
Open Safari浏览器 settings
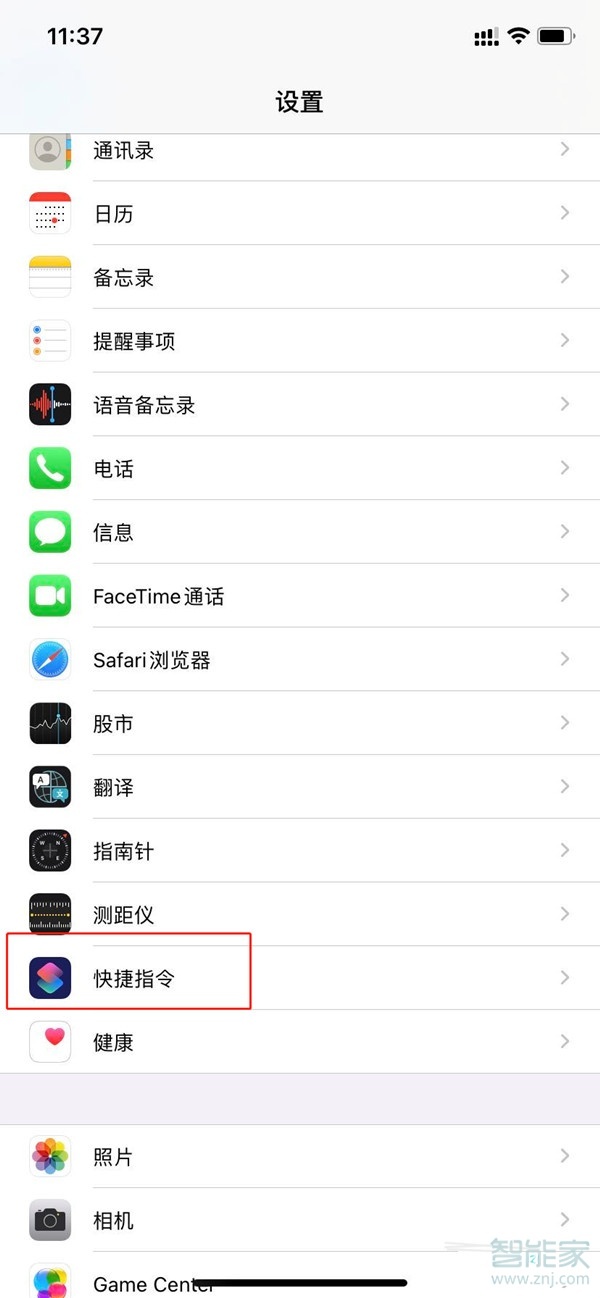click(300, 660)
